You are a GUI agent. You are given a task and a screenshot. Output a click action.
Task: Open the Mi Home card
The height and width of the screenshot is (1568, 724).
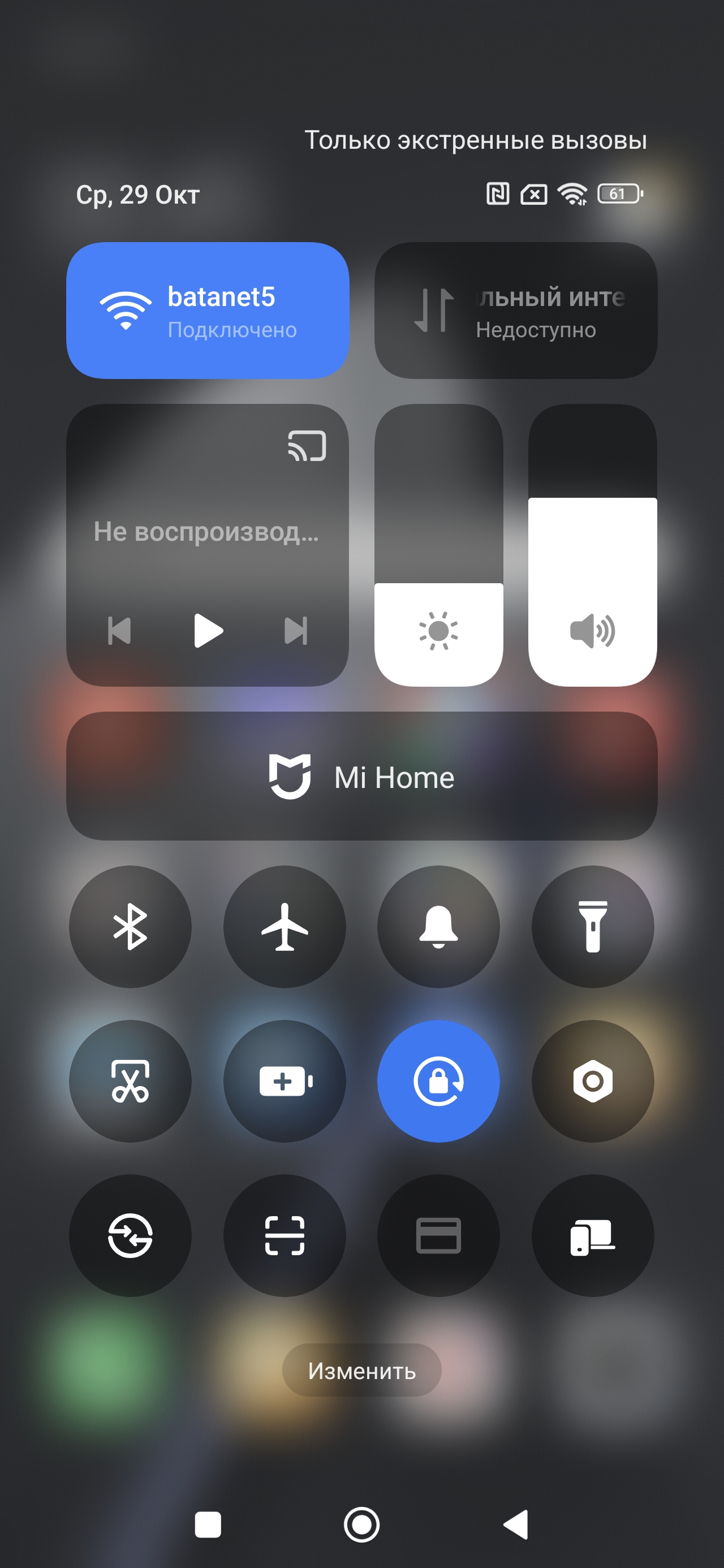[x=361, y=776]
